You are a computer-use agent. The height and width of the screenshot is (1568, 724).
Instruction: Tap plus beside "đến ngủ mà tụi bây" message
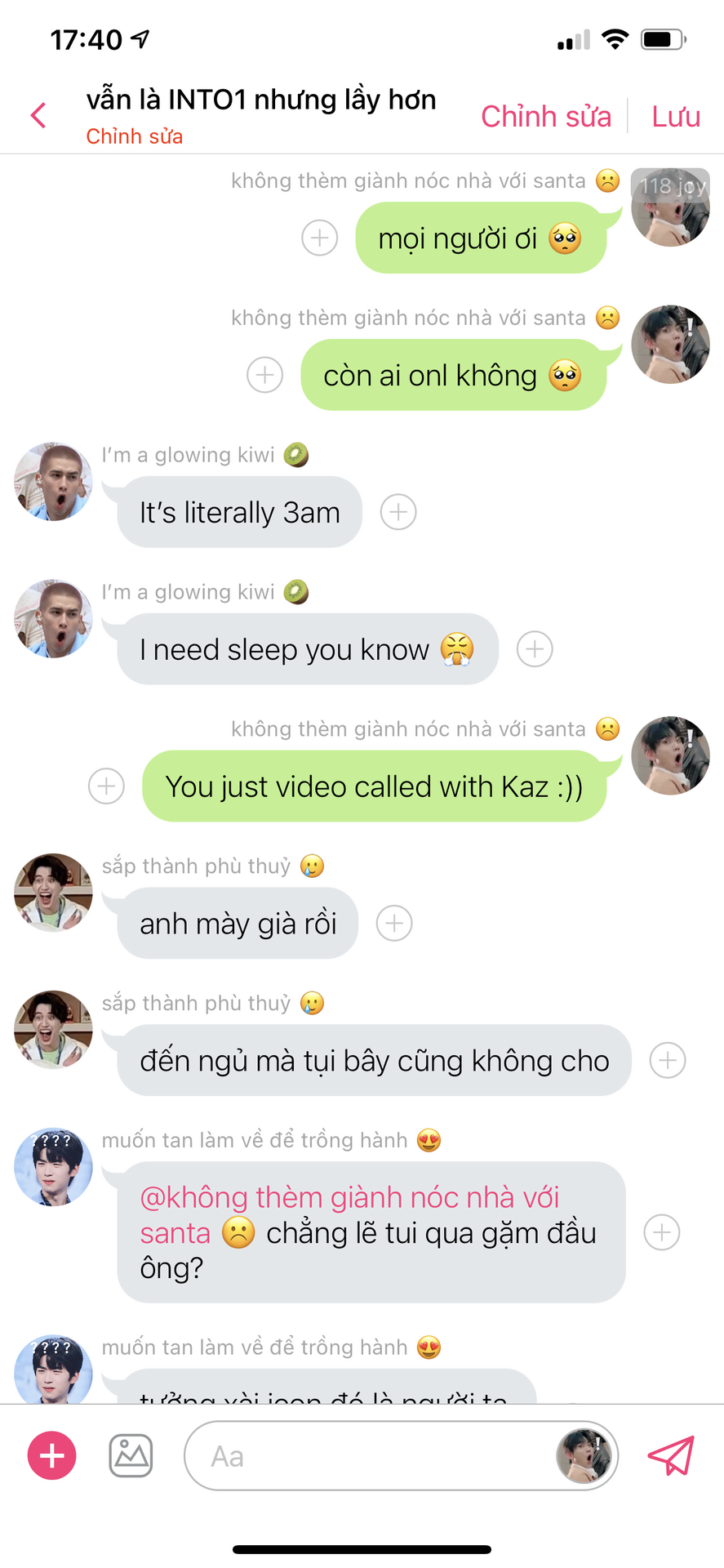pyautogui.click(x=667, y=1060)
